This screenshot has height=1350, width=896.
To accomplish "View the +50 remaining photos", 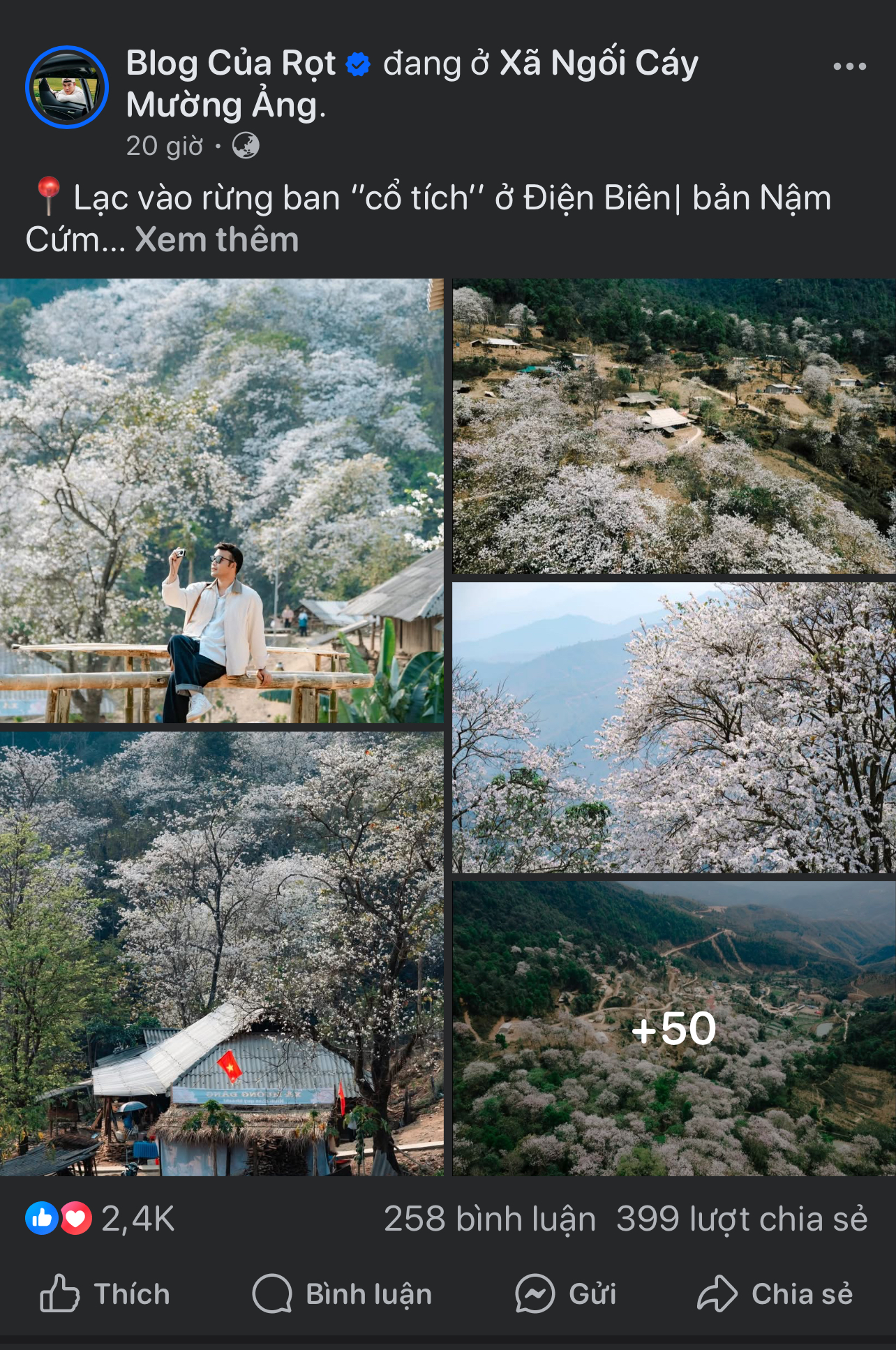I will [673, 1028].
